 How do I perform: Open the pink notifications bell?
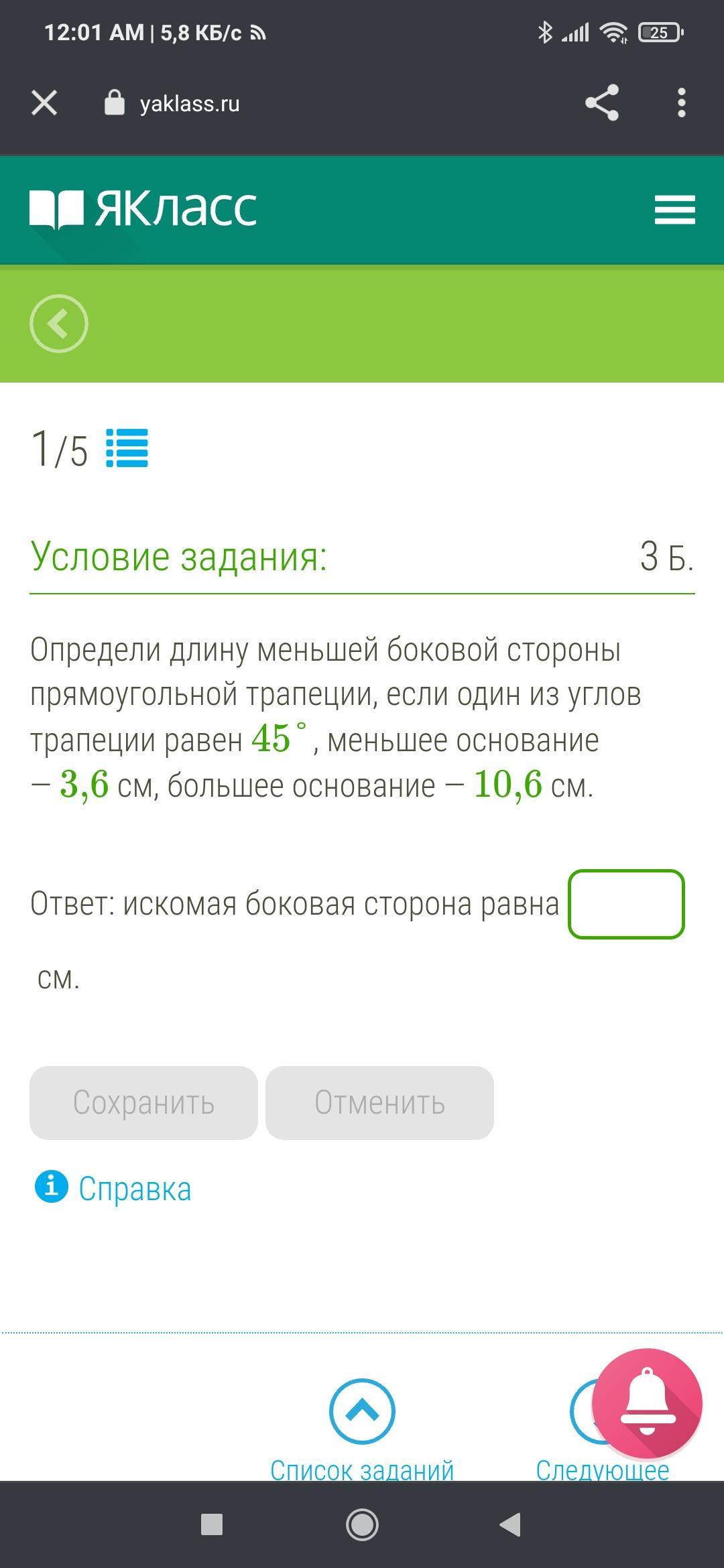pos(647,1403)
